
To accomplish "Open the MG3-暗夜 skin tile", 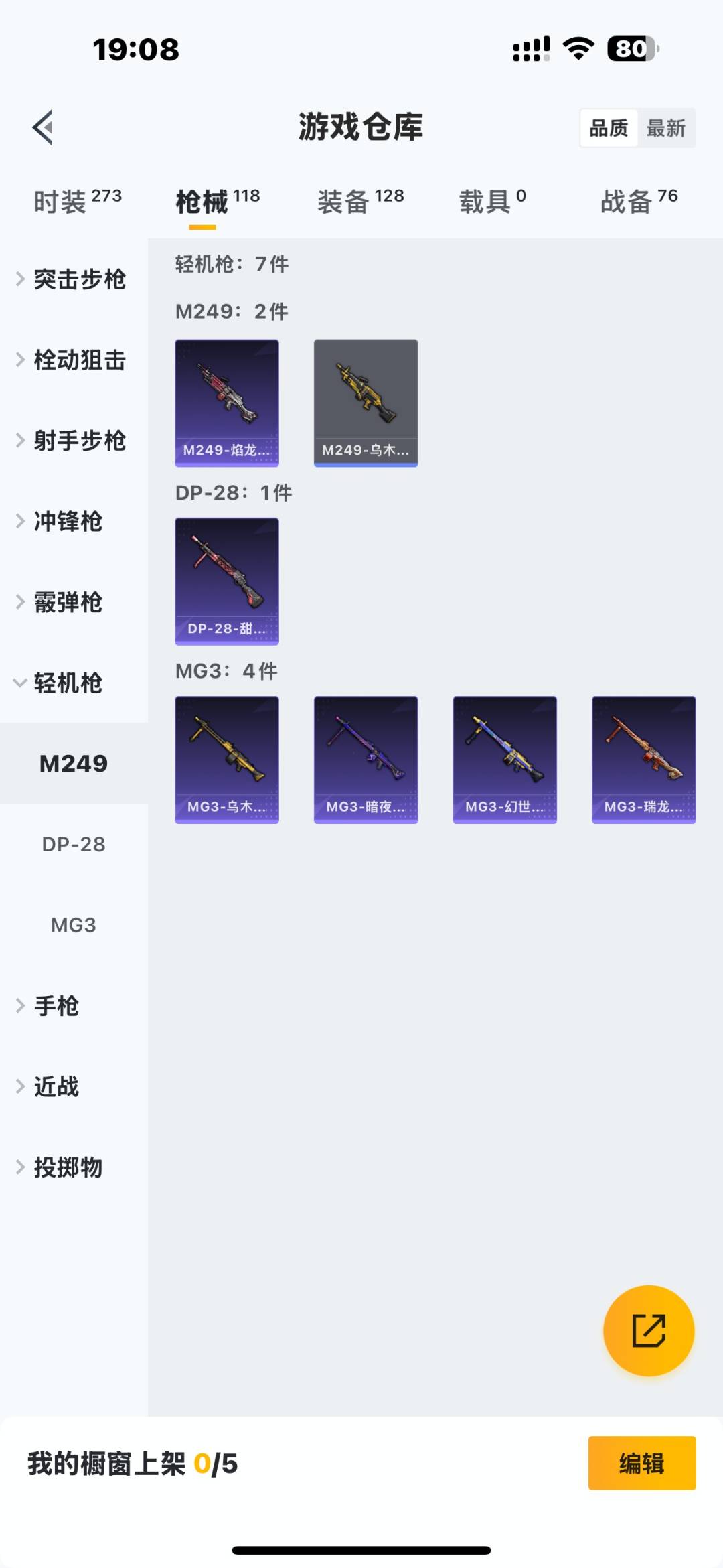I will point(366,760).
